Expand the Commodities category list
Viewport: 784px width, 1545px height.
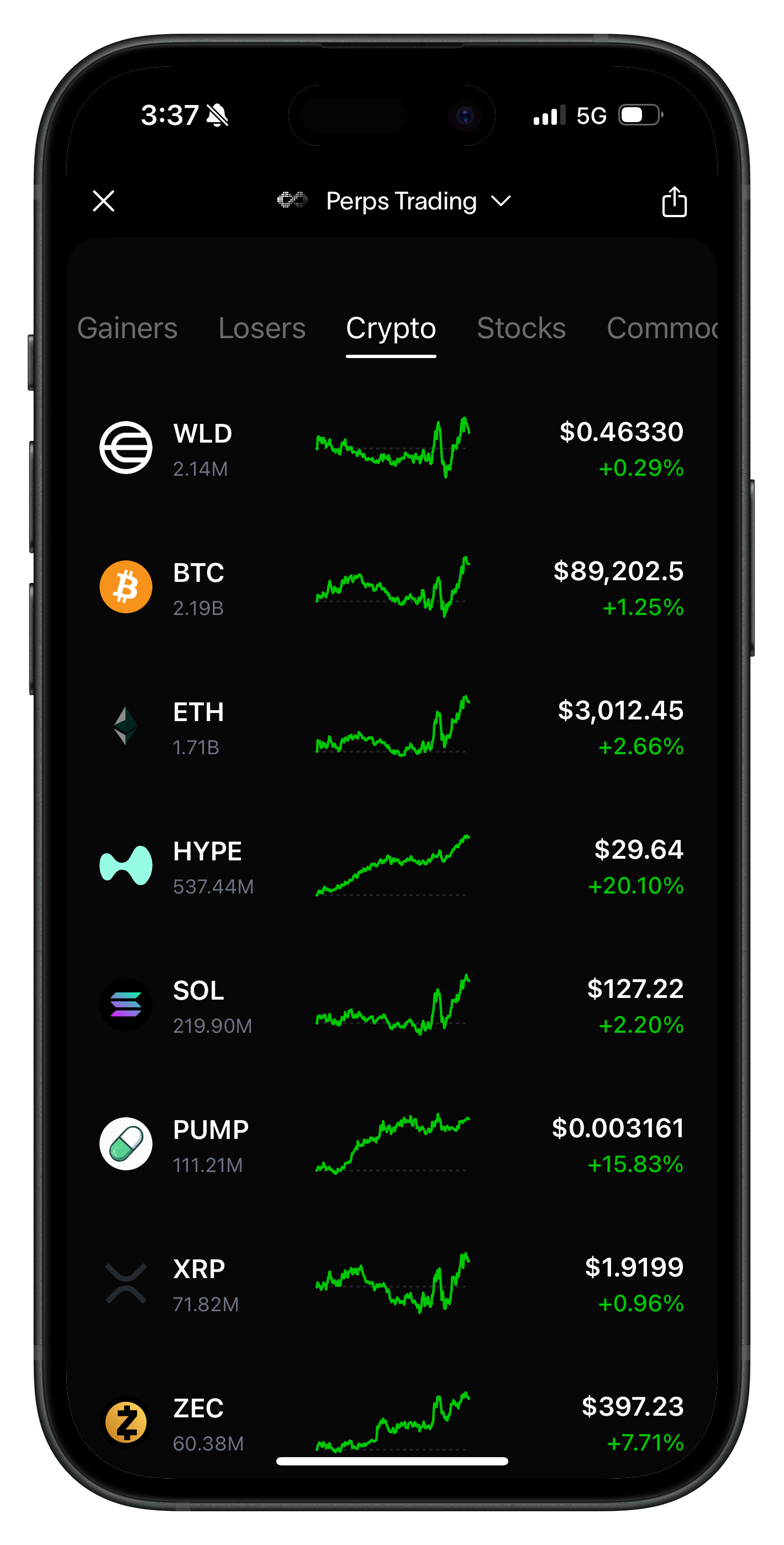point(663,328)
